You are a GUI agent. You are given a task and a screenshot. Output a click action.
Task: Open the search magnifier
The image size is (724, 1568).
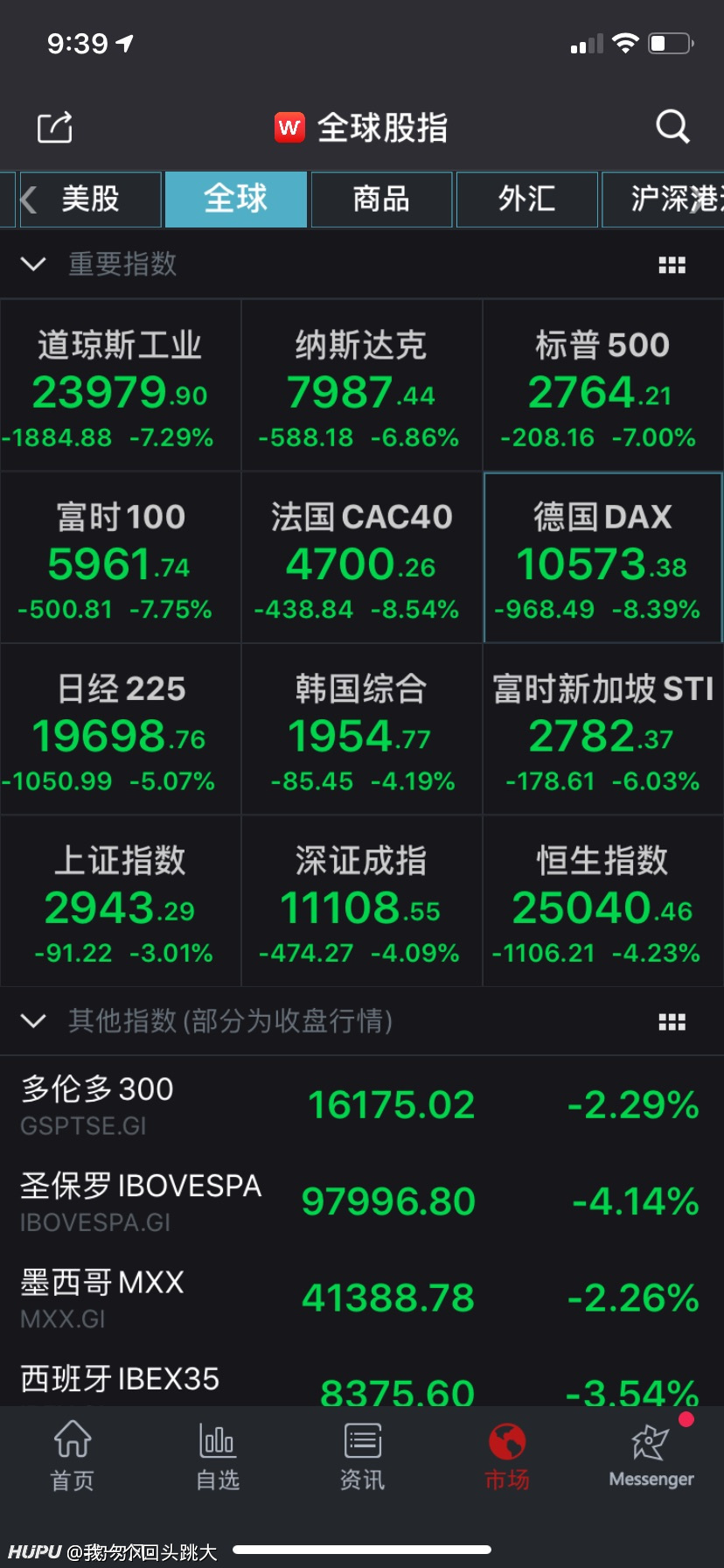(672, 127)
